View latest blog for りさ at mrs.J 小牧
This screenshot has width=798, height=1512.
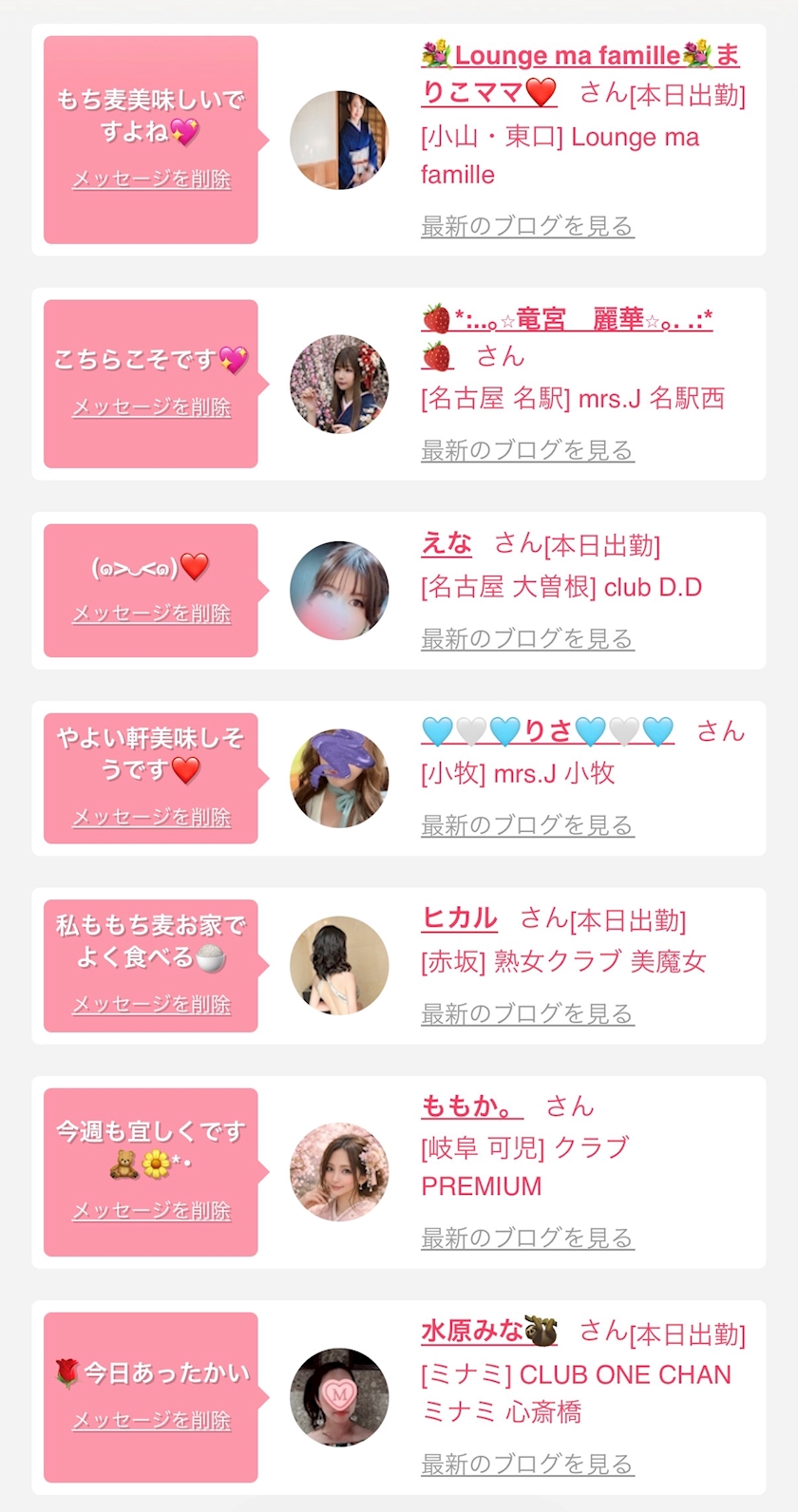click(526, 825)
